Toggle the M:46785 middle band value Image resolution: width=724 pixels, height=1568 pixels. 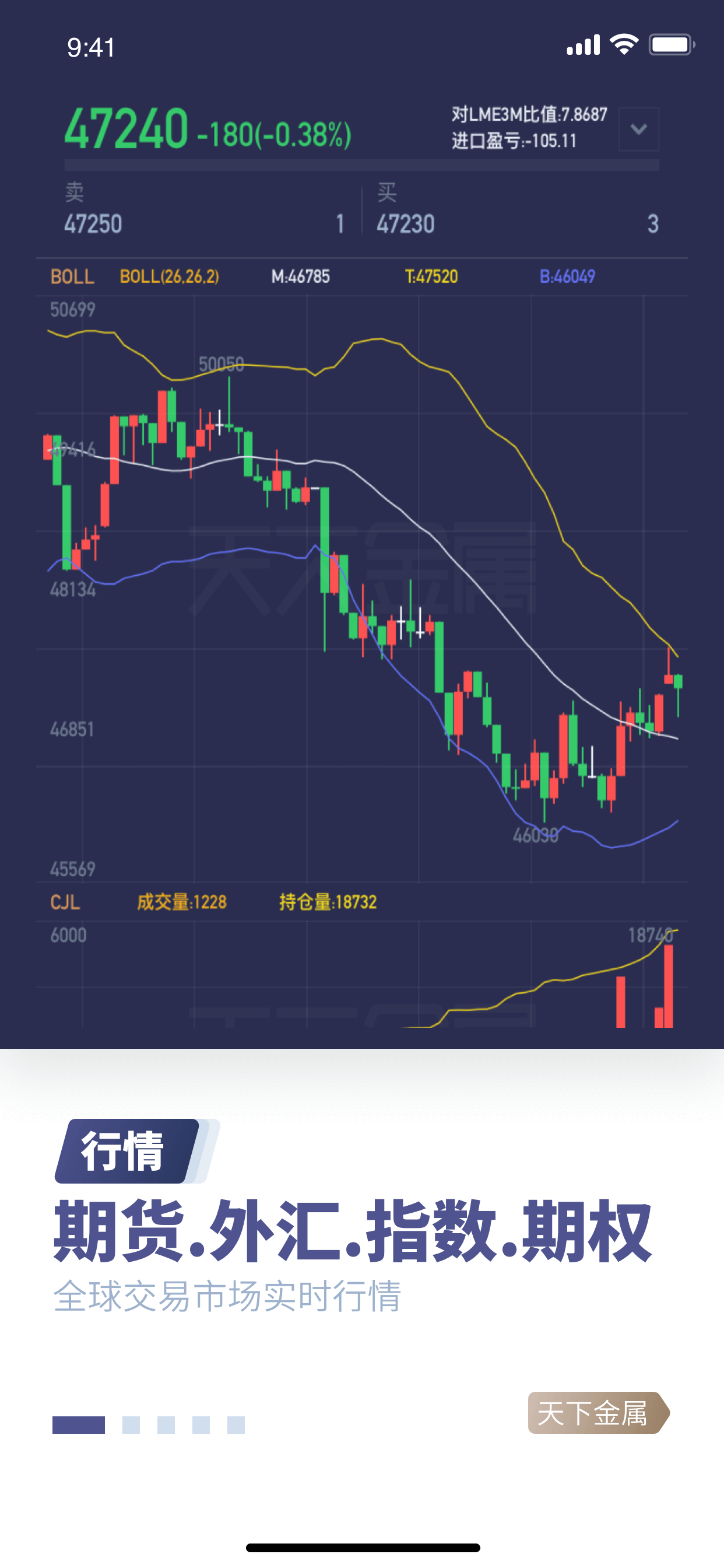301,278
